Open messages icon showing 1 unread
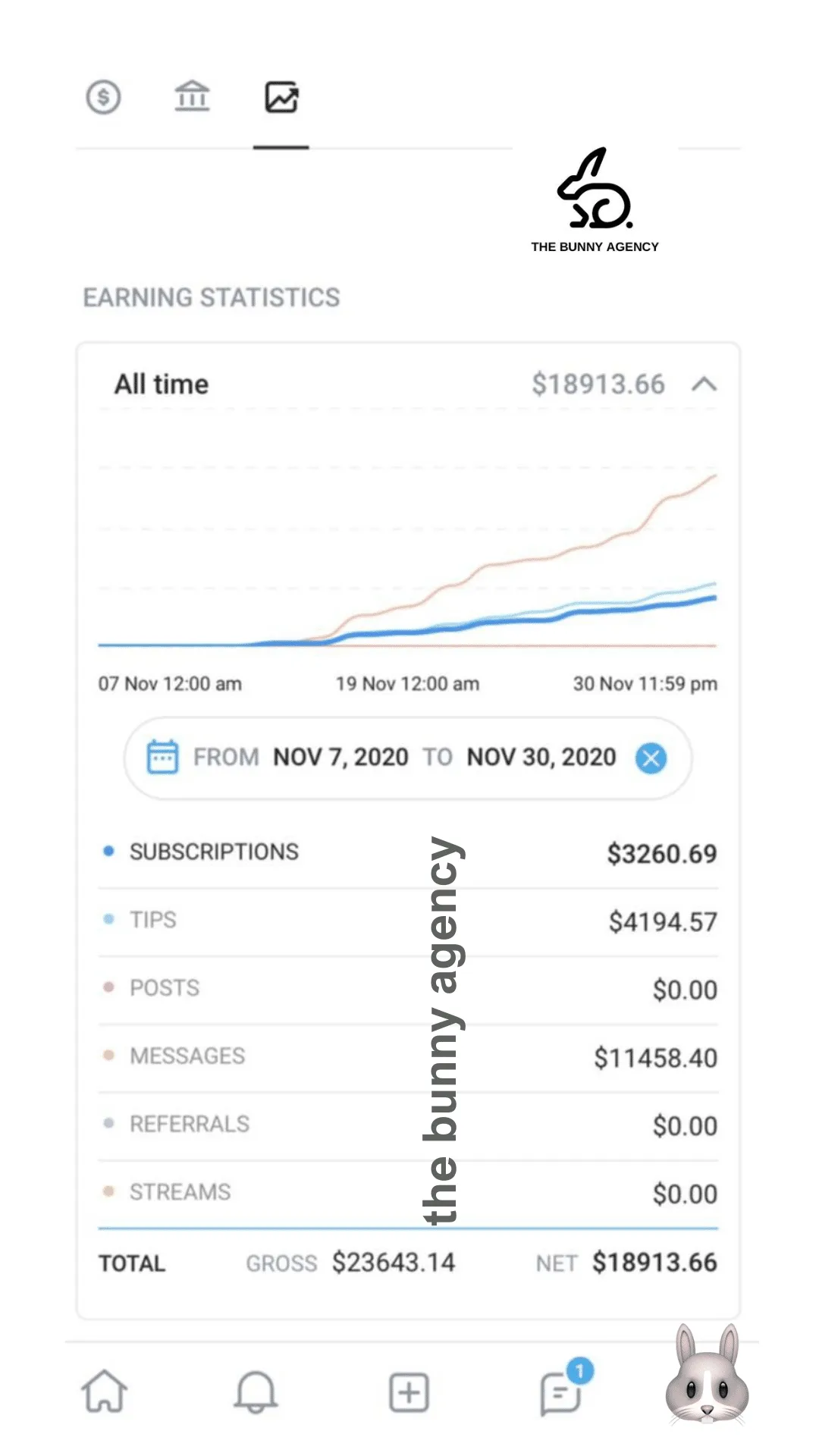Viewport: 819px width, 1456px height. point(560,1395)
